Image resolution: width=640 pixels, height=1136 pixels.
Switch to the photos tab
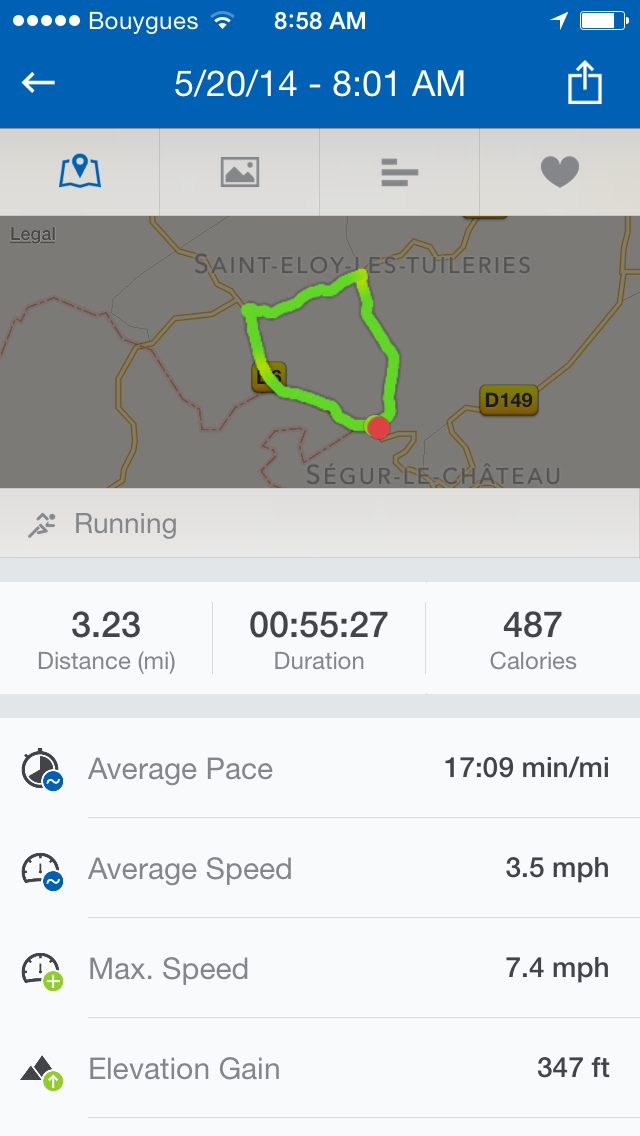[x=240, y=173]
